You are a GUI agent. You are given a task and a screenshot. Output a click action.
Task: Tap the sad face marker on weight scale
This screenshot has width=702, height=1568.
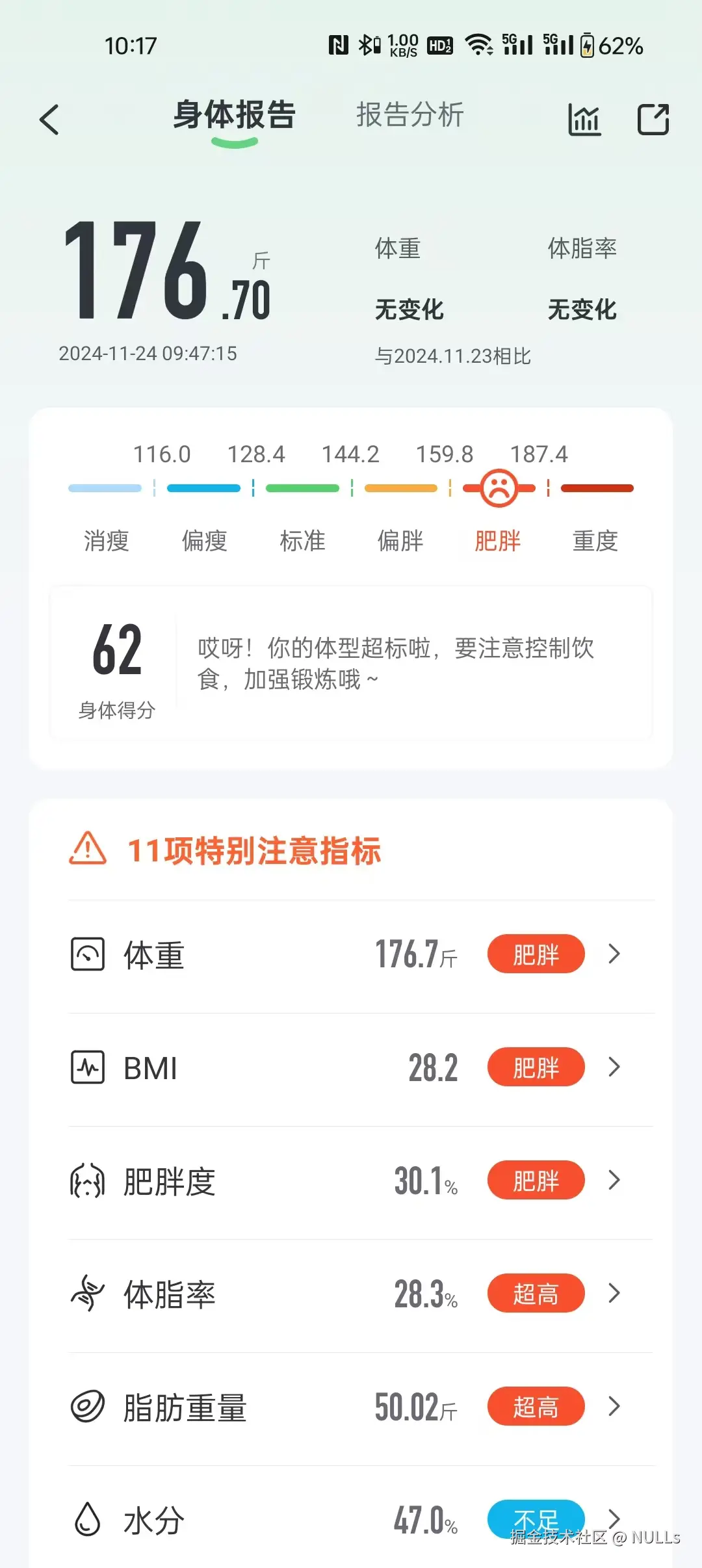499,488
